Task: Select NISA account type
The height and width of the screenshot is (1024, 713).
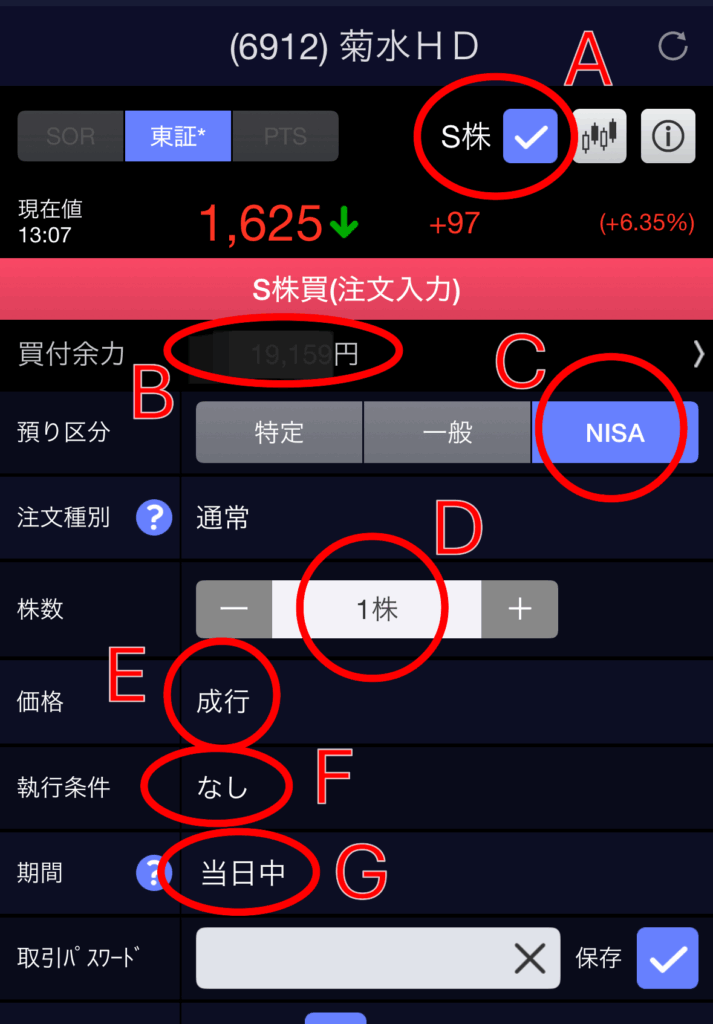Action: click(615, 433)
